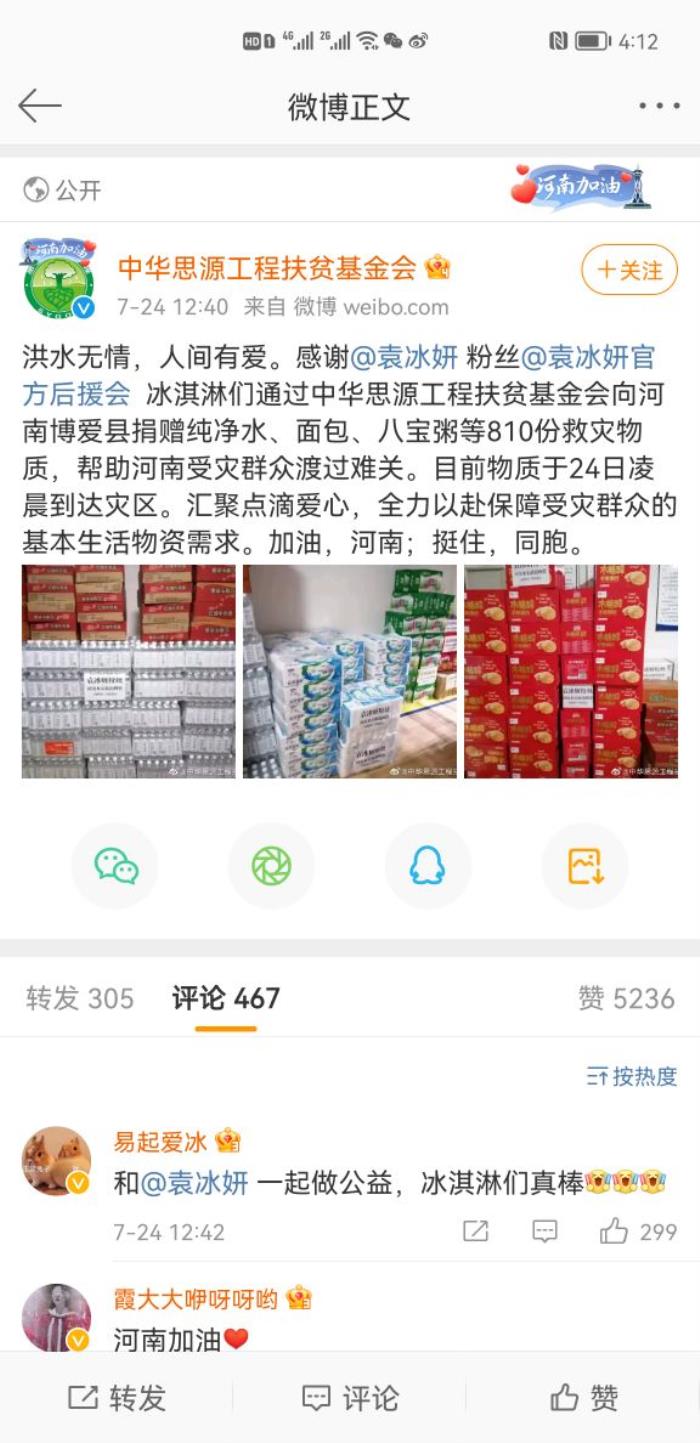The image size is (700, 1443).
Task: Like the comment by 易起爱冰
Action: 614,1232
